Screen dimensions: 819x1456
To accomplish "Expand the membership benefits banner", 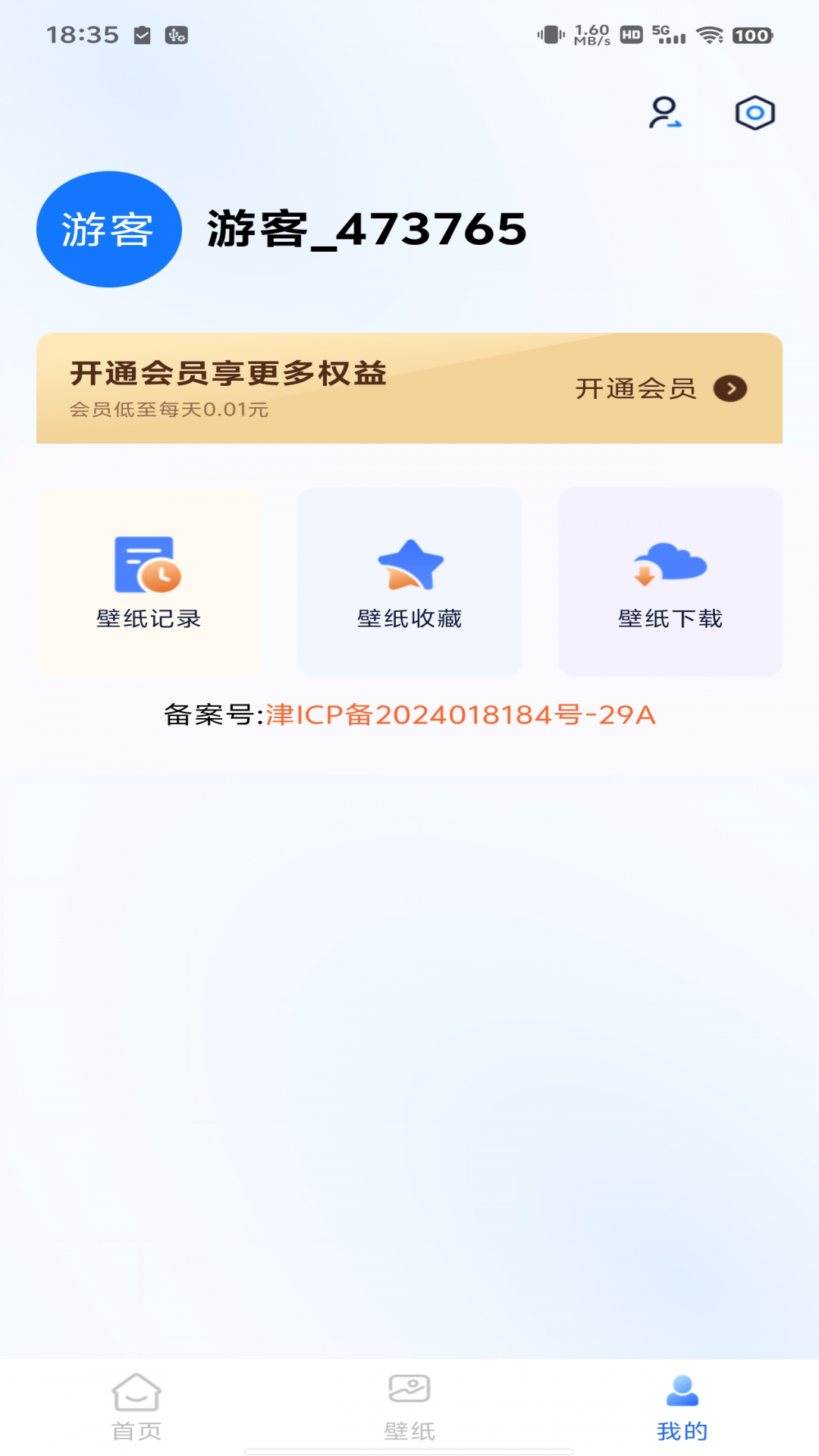I will (409, 388).
